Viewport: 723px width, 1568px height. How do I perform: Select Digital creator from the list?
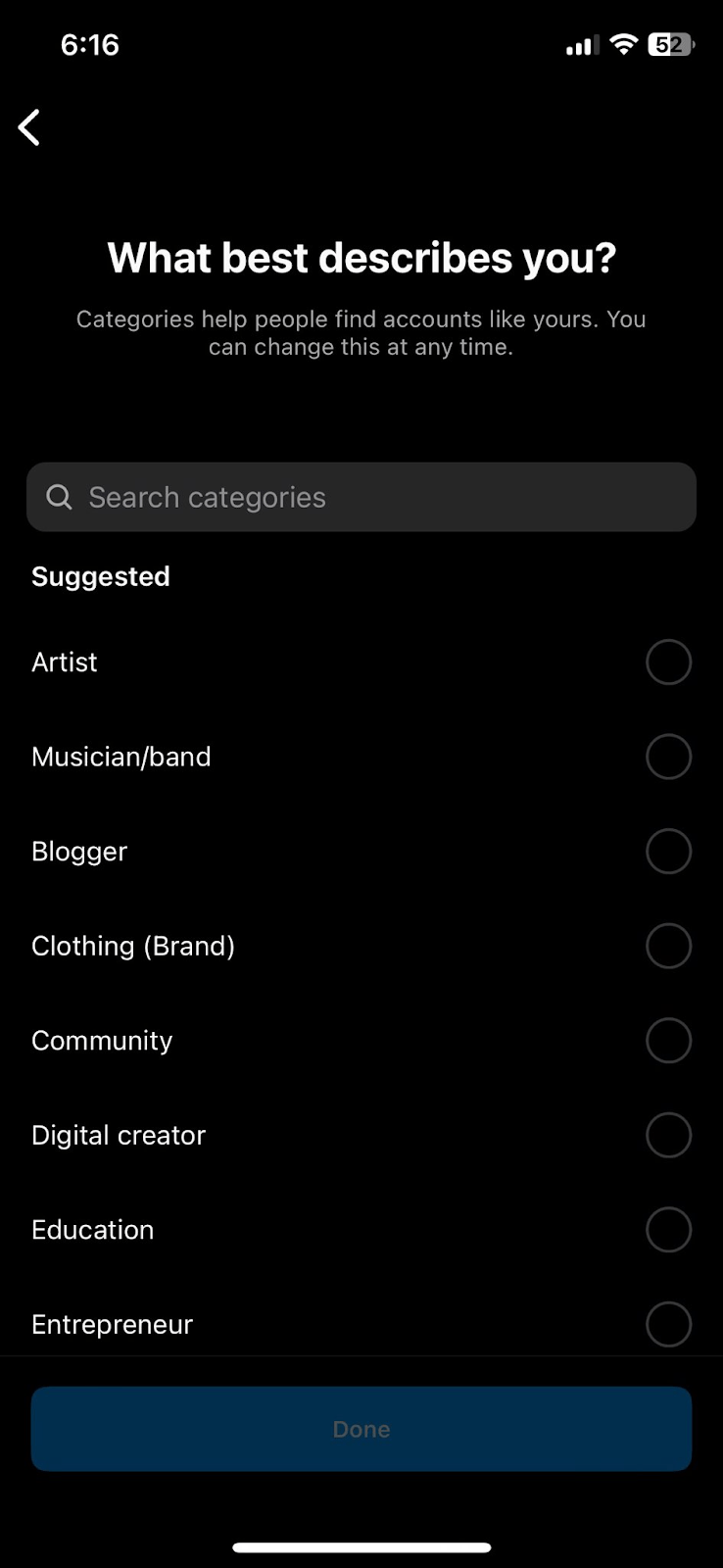(x=668, y=1135)
